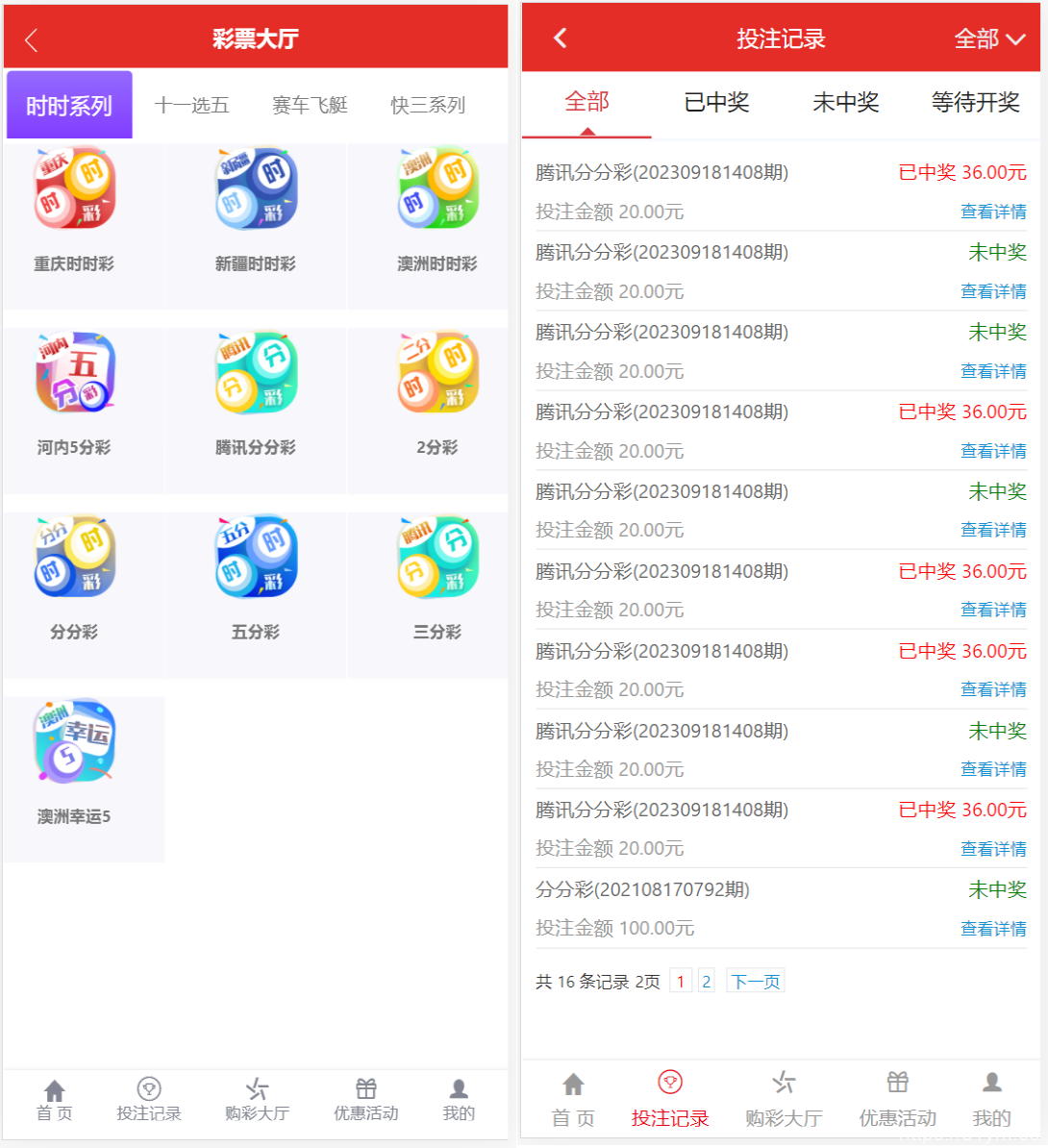Show 等待开奖 pending records

(x=975, y=102)
